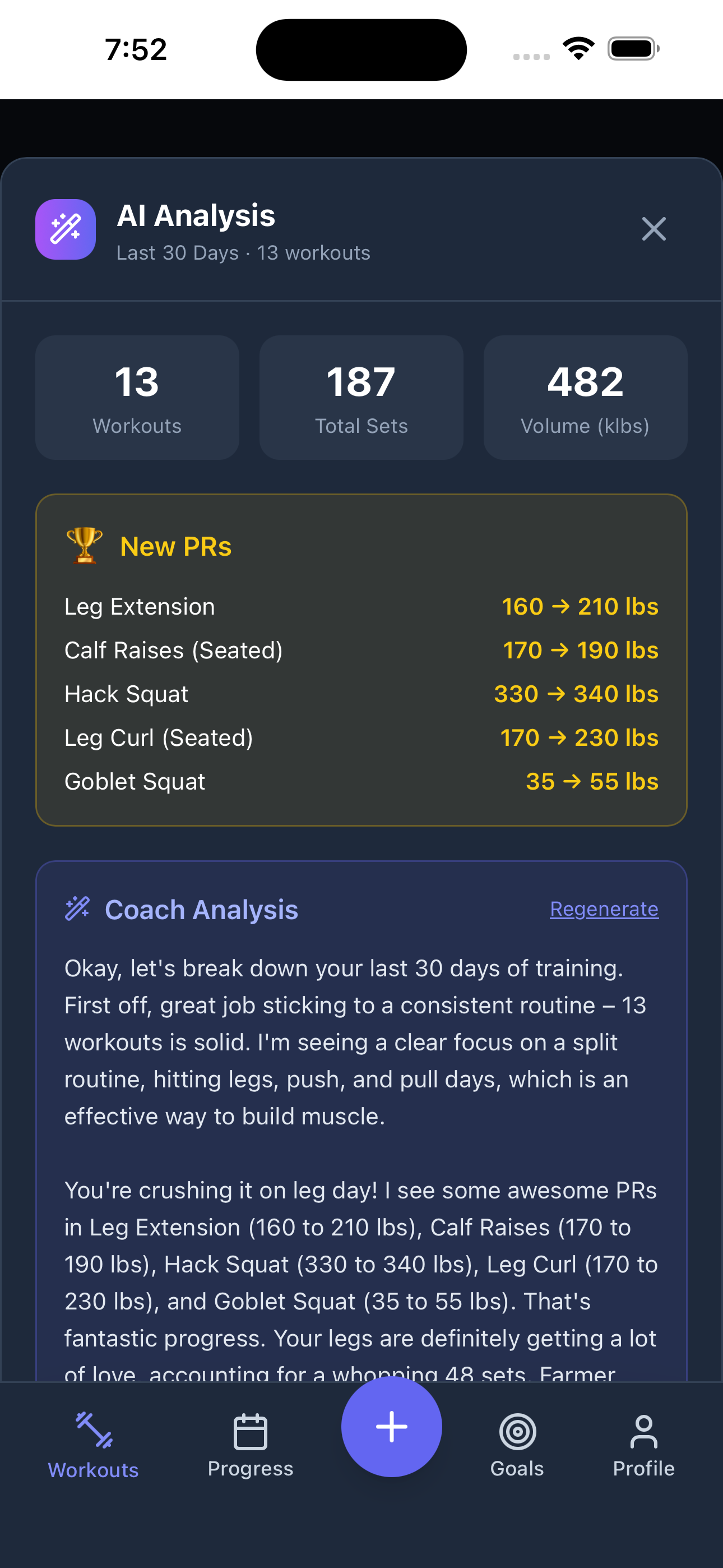The width and height of the screenshot is (723, 1568).
Task: Open the Progress tab
Action: point(250,1446)
